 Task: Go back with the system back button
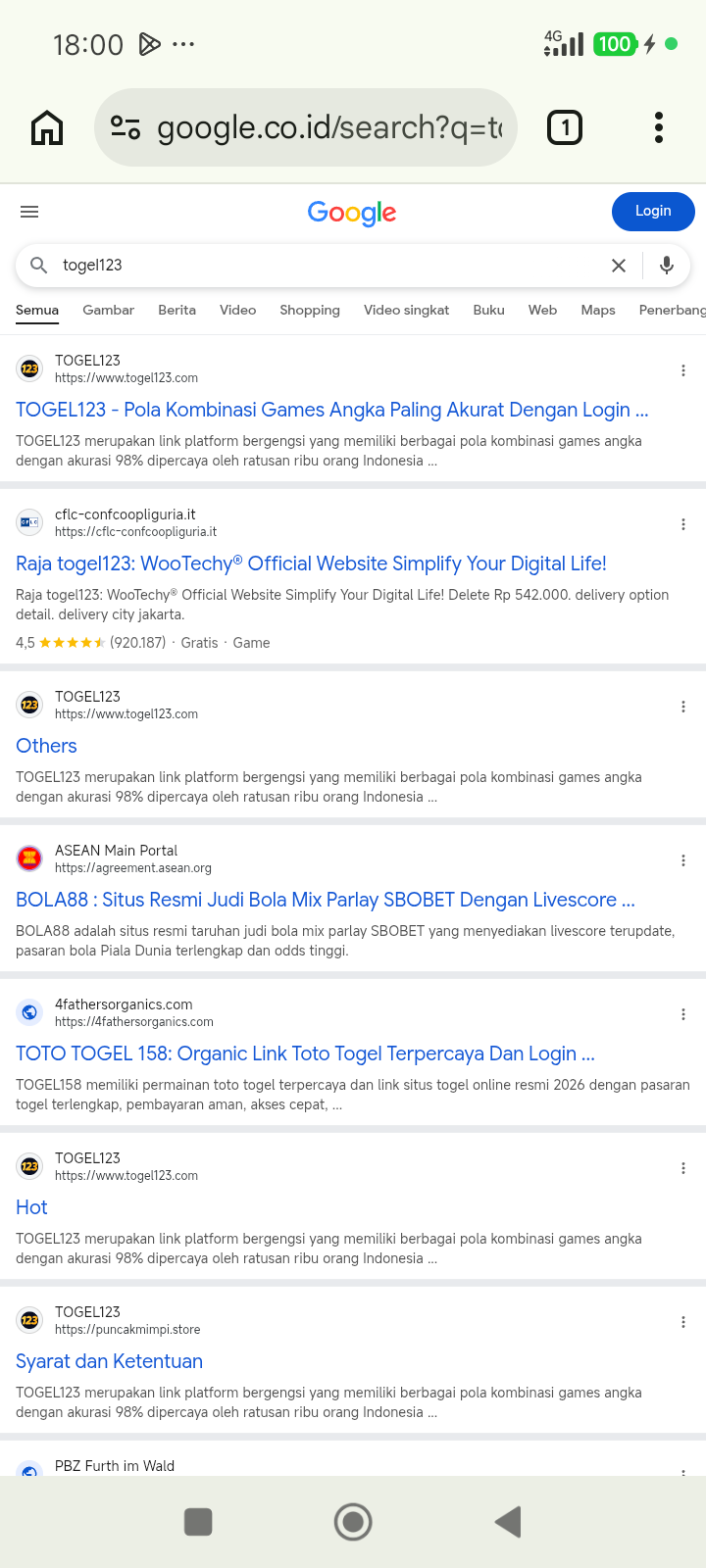508,1522
